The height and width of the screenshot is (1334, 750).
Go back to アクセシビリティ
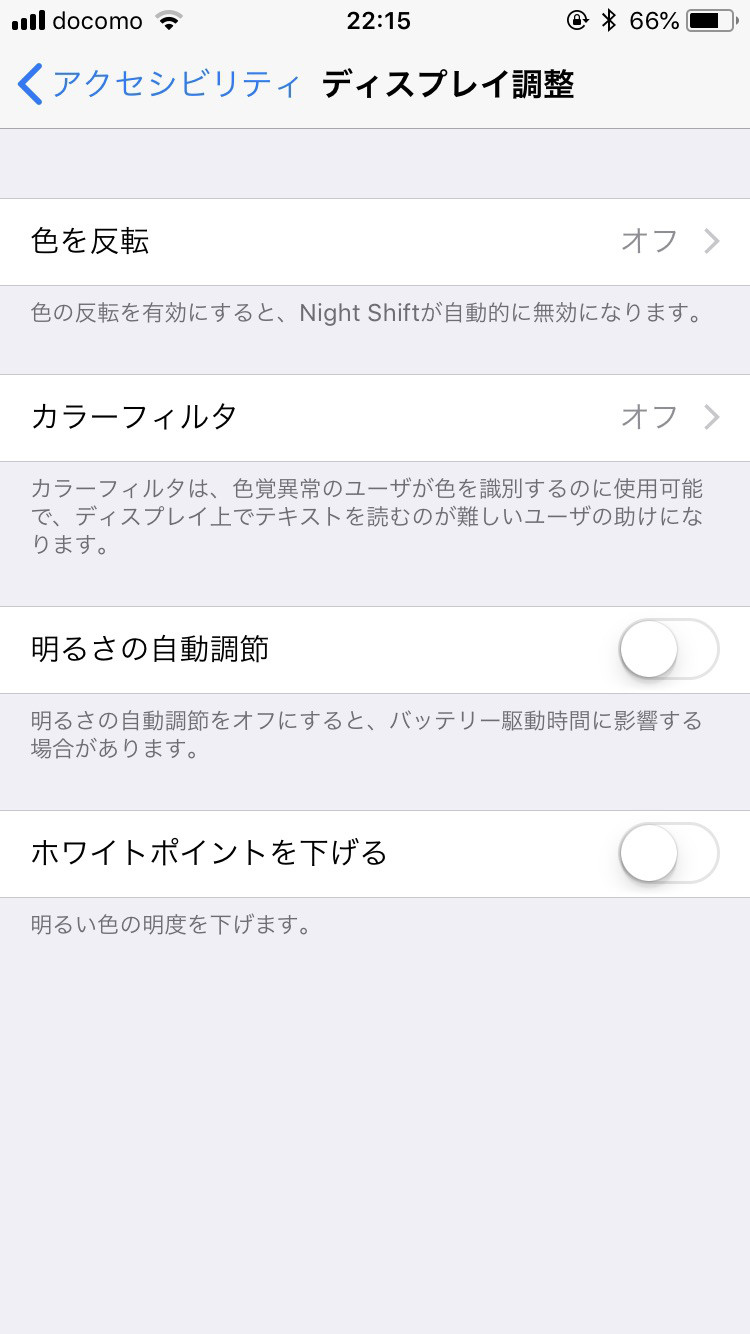point(160,84)
